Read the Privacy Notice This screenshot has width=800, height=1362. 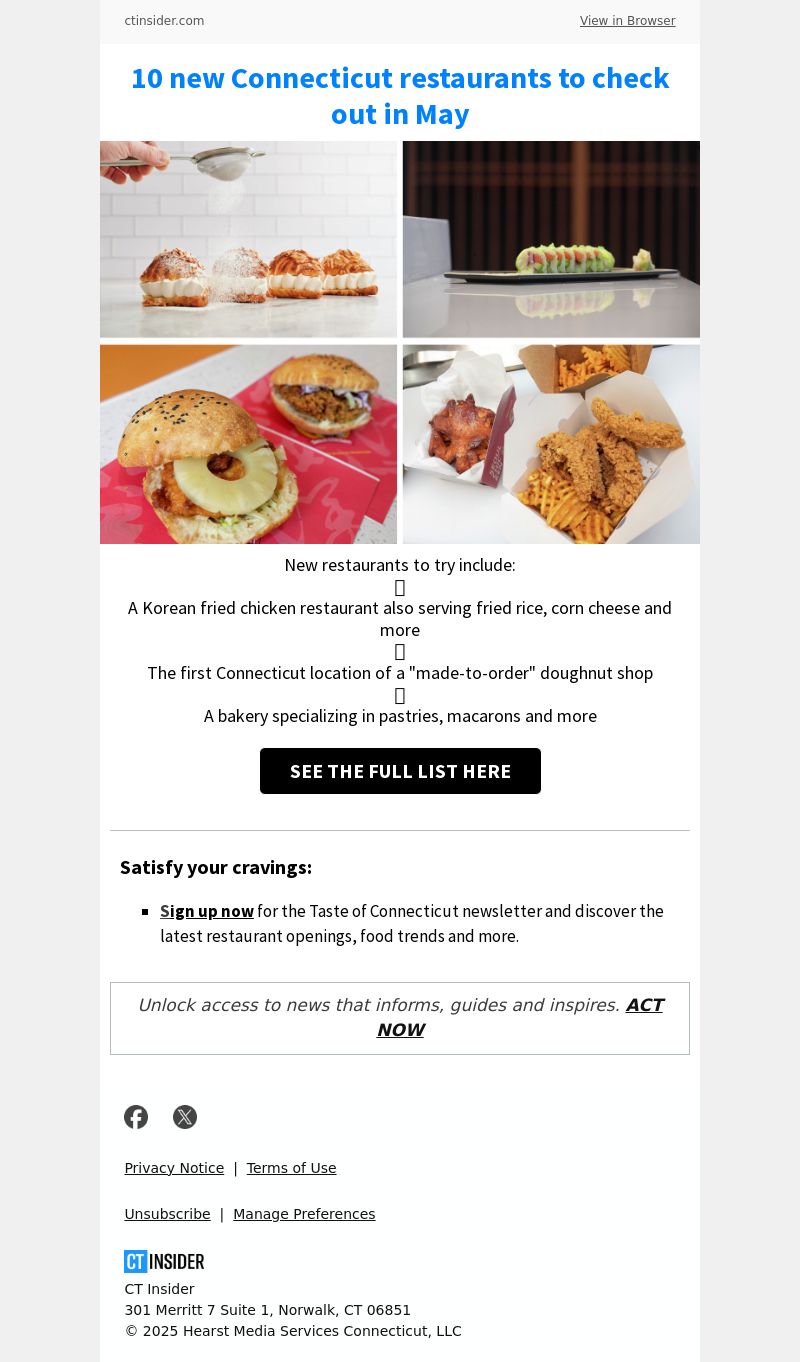pos(174,1168)
